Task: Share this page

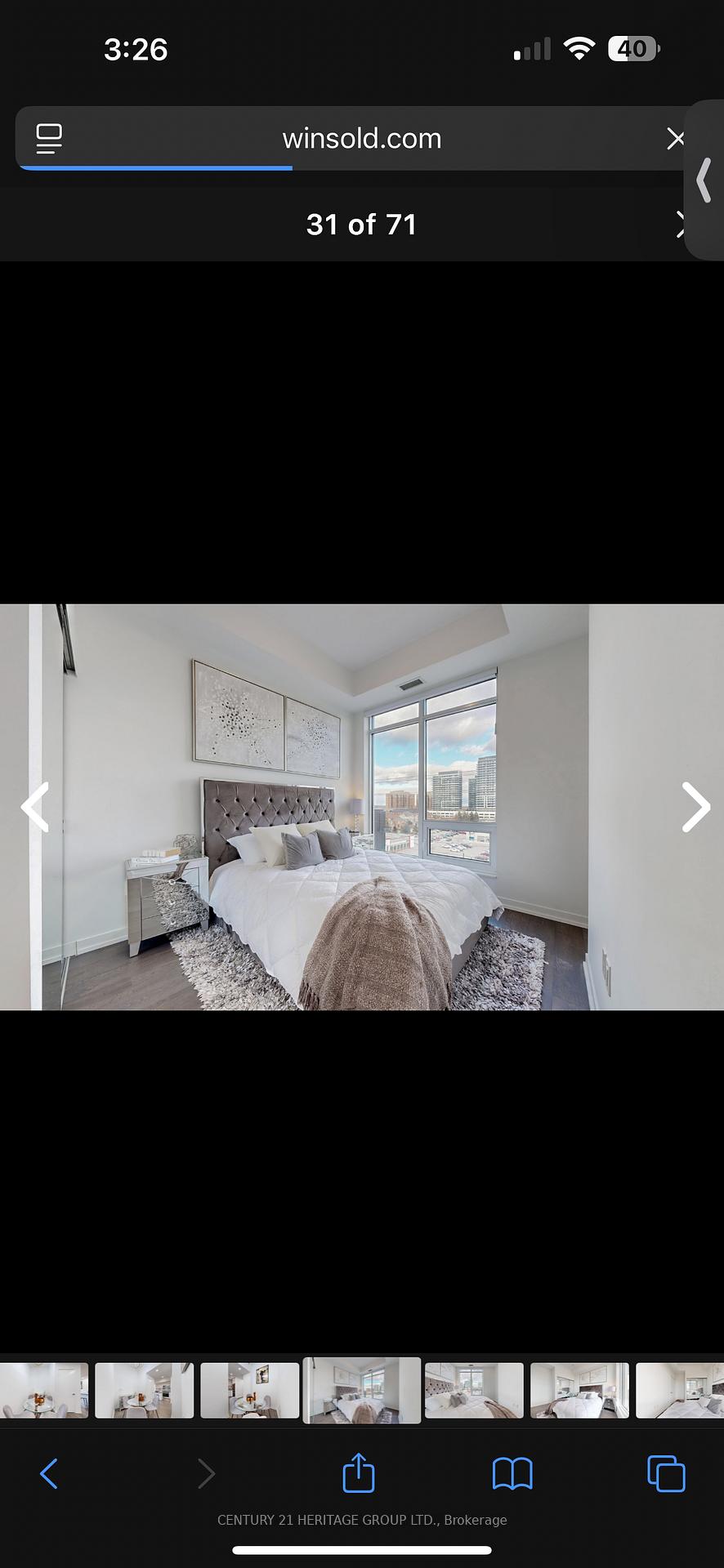Action: pyautogui.click(x=358, y=1474)
